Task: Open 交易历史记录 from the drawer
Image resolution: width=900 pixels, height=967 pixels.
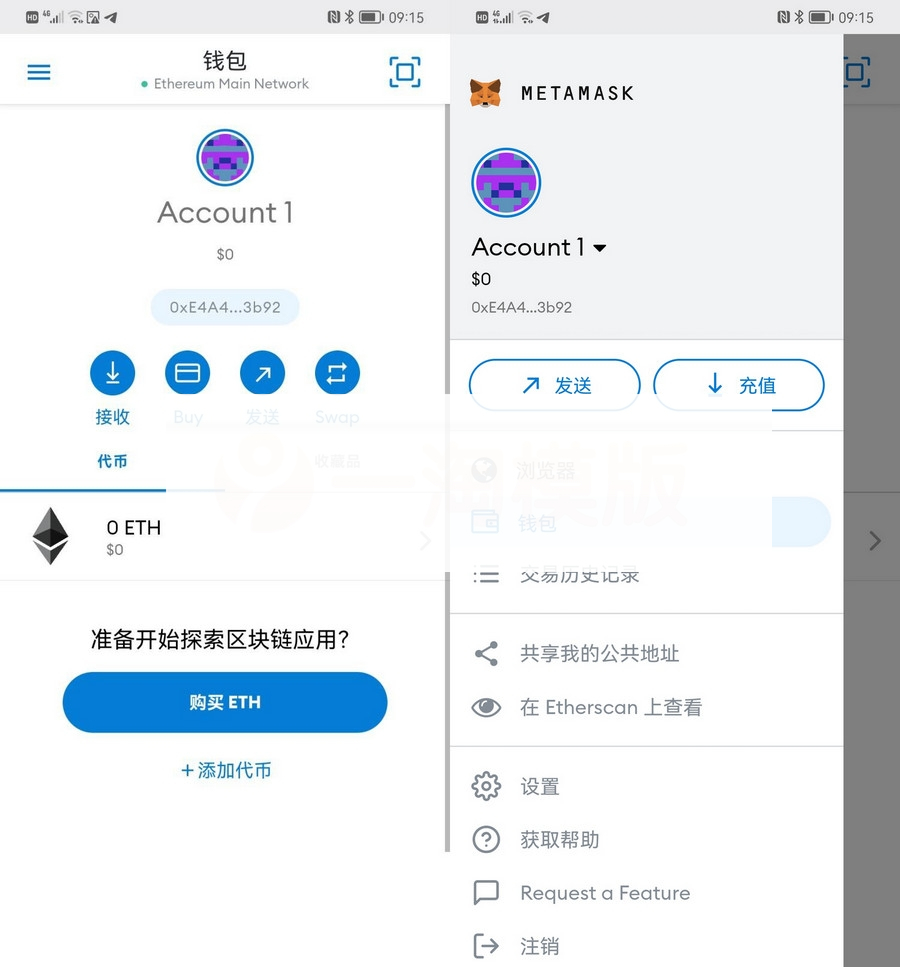Action: 580,577
